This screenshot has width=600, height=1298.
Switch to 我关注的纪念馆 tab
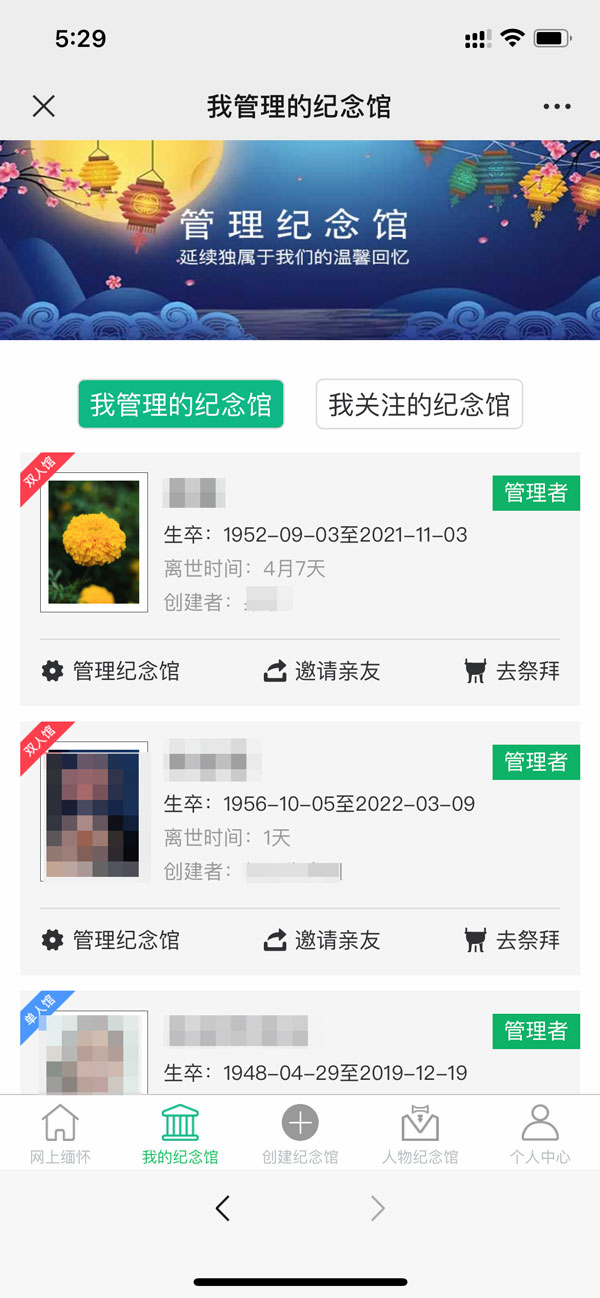[419, 405]
